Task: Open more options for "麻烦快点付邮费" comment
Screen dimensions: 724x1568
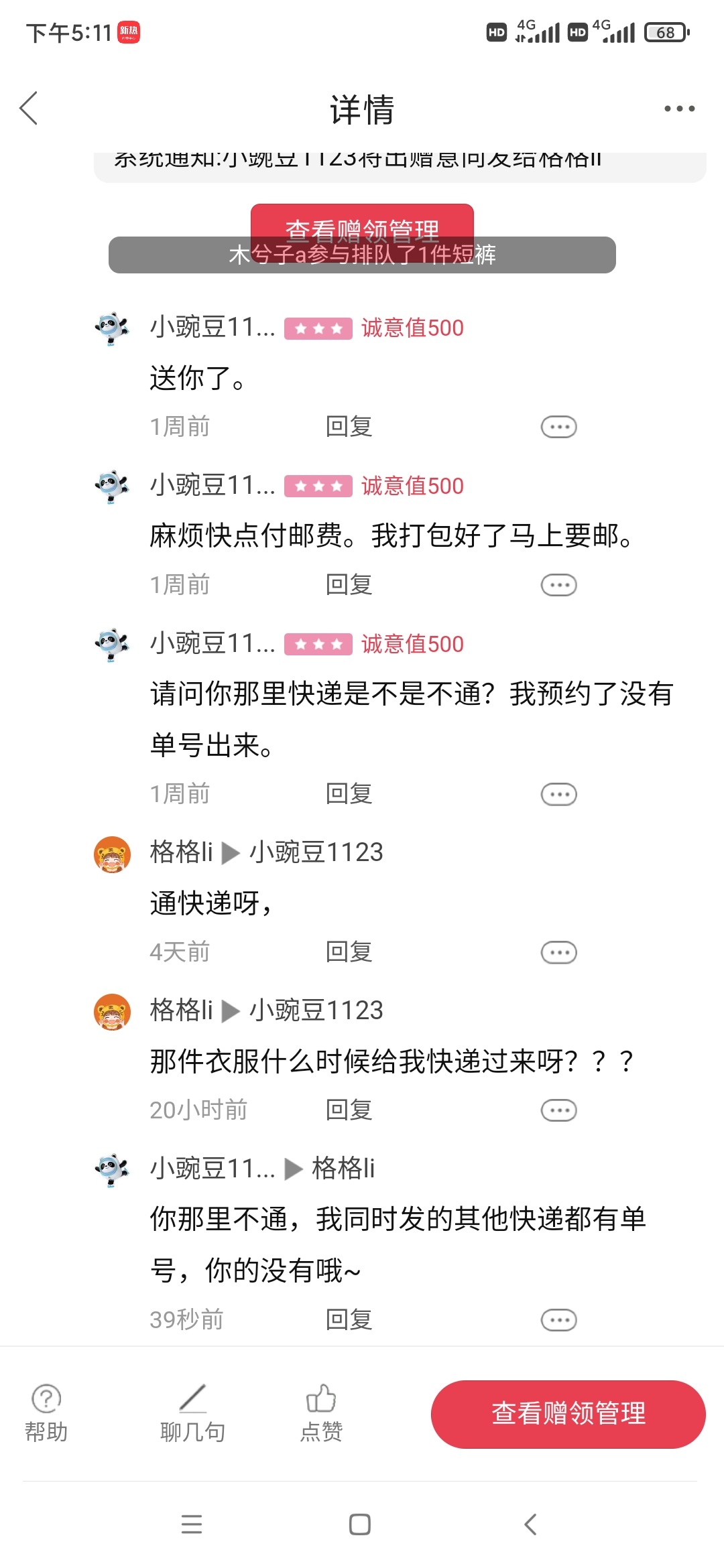Action: coord(558,585)
